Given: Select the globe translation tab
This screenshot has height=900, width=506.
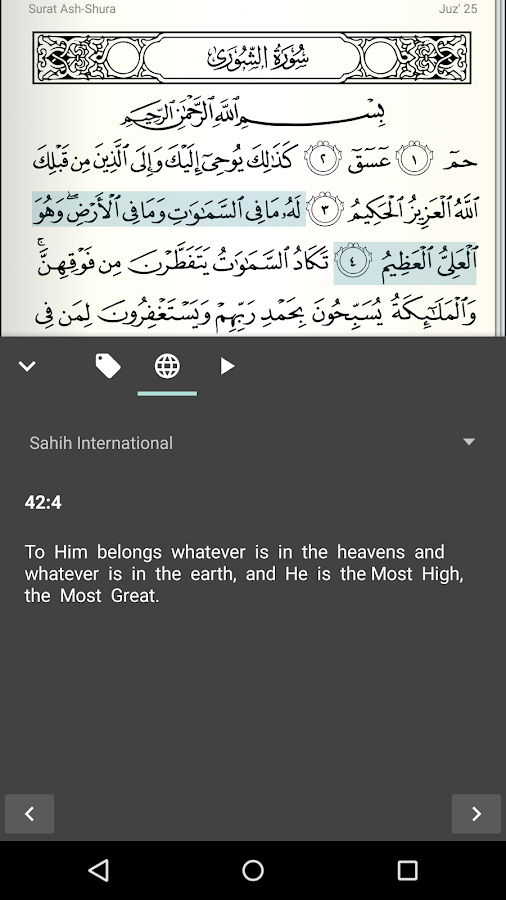Looking at the screenshot, I should point(167,366).
